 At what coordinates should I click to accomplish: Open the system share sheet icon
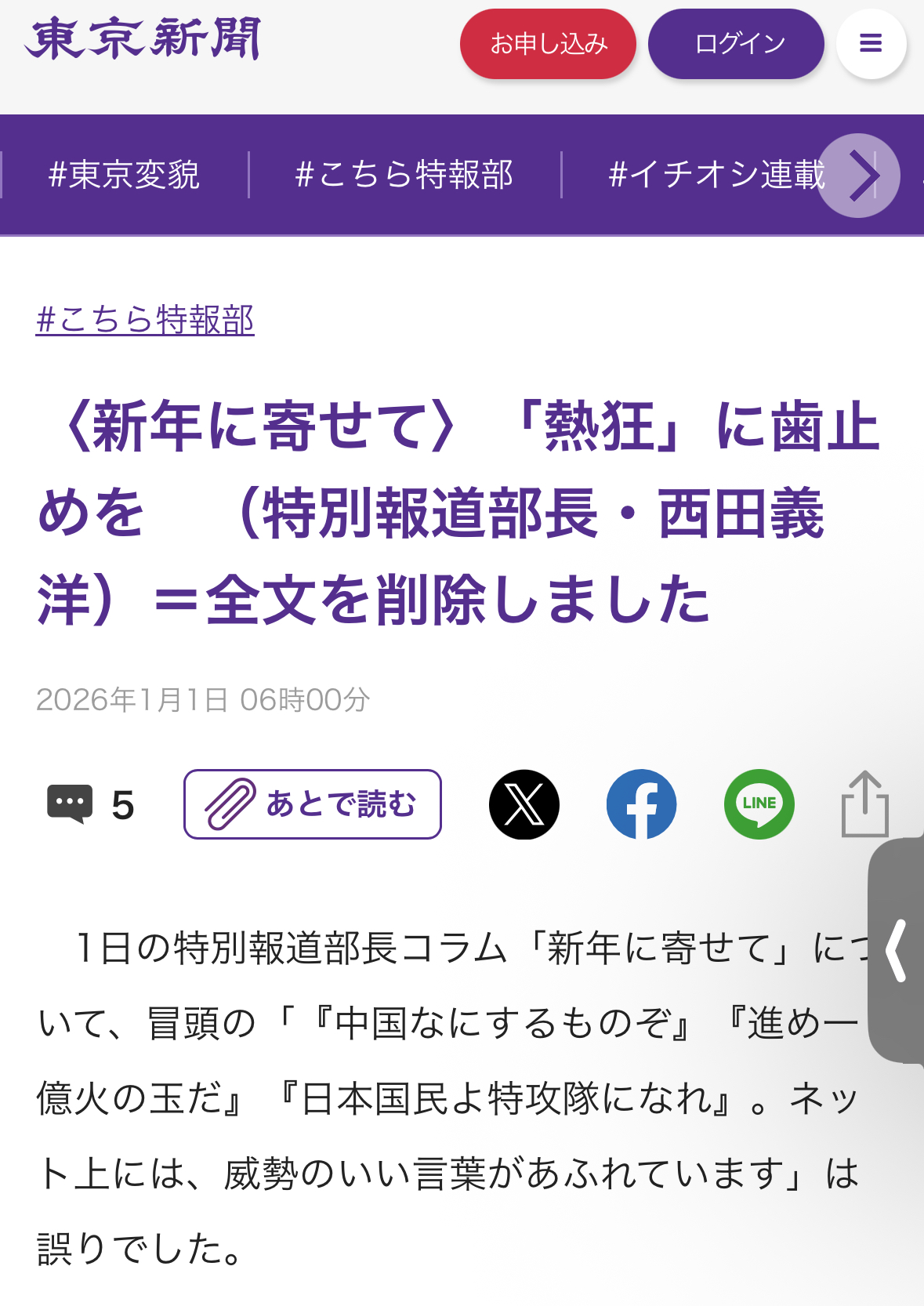pyautogui.click(x=864, y=804)
